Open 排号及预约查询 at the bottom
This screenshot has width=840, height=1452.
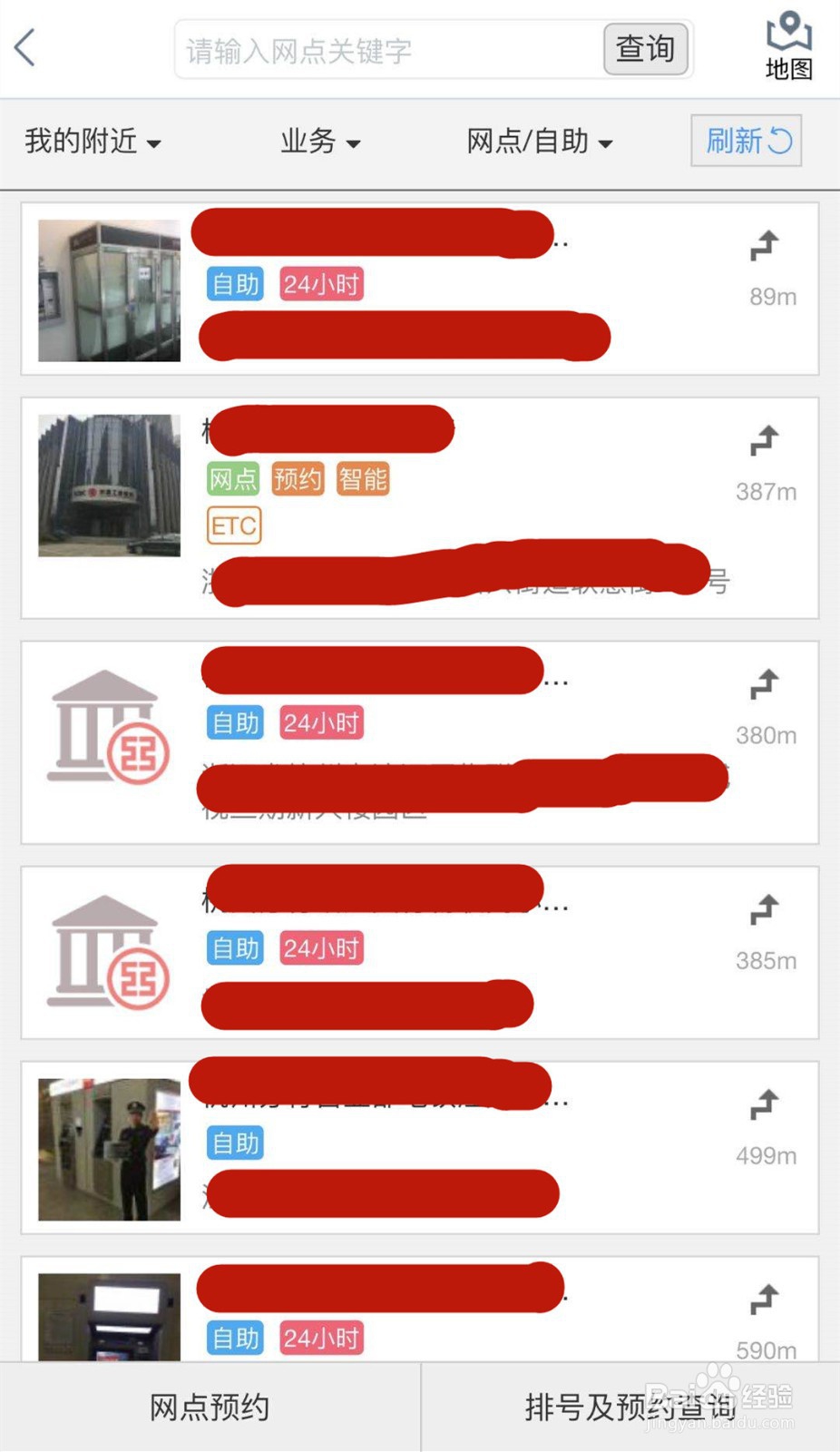pyautogui.click(x=630, y=1406)
